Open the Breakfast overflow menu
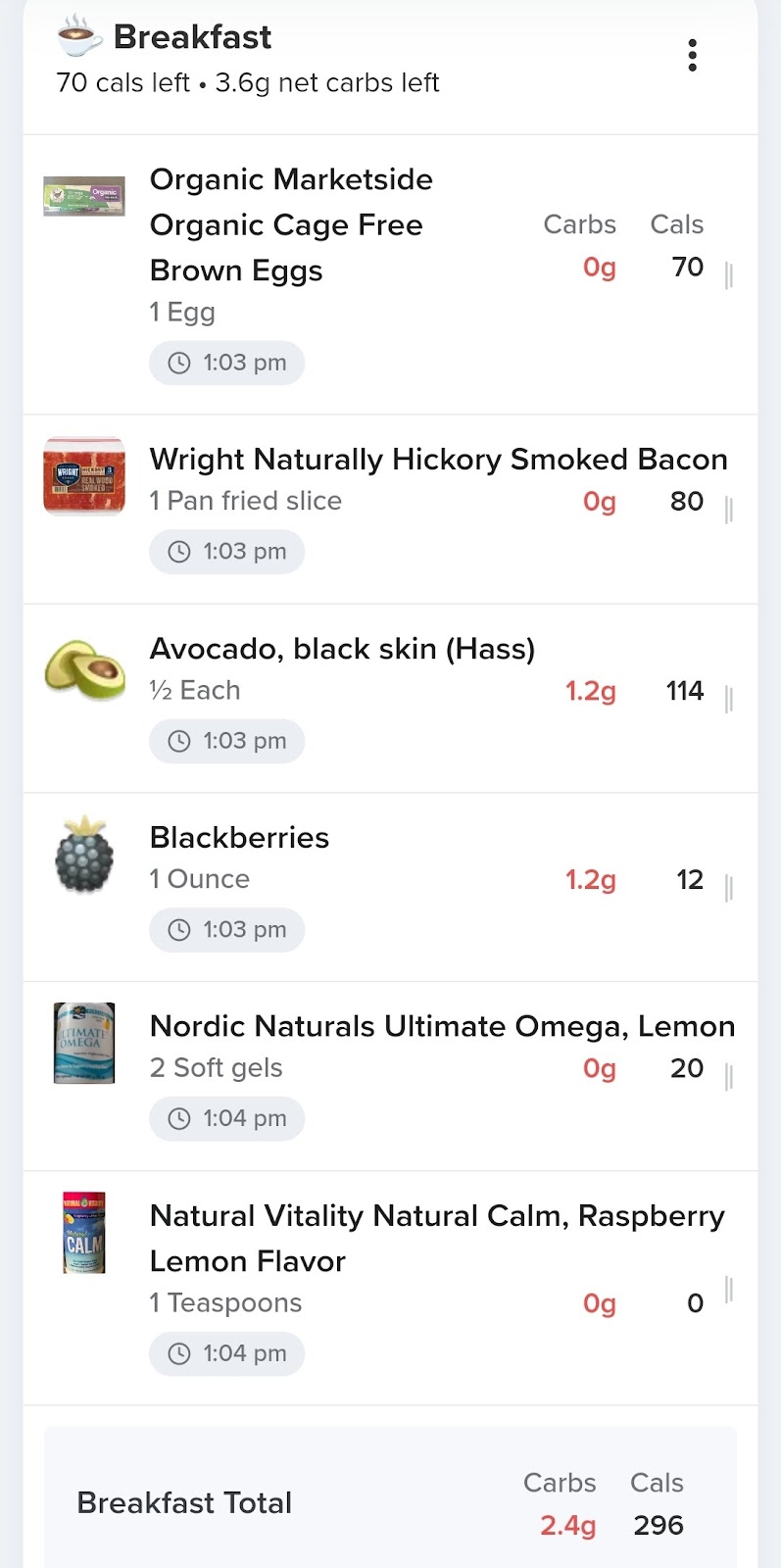781x1568 pixels. coord(692,56)
